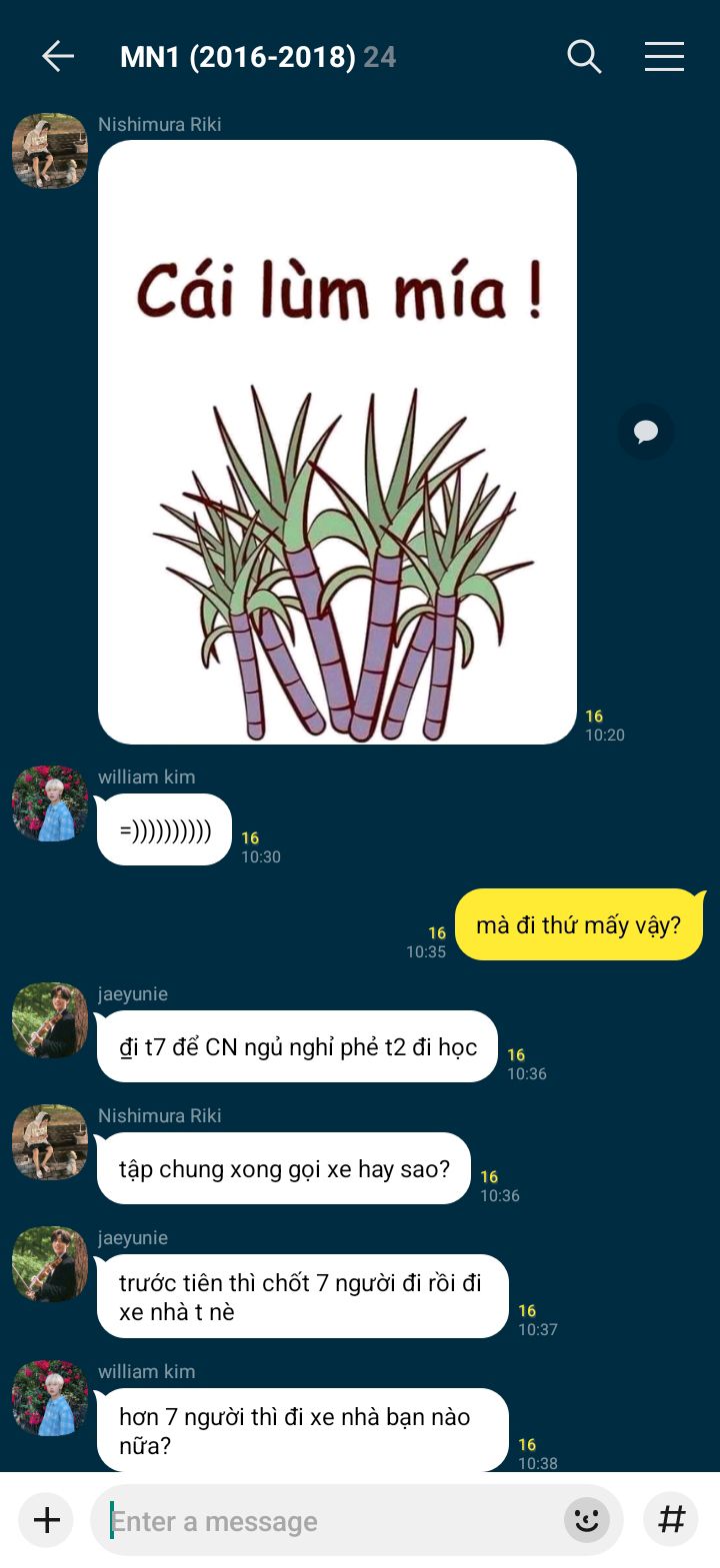Open the chat room hamburger menu
Image resolution: width=720 pixels, height=1568 pixels.
pyautogui.click(x=664, y=57)
